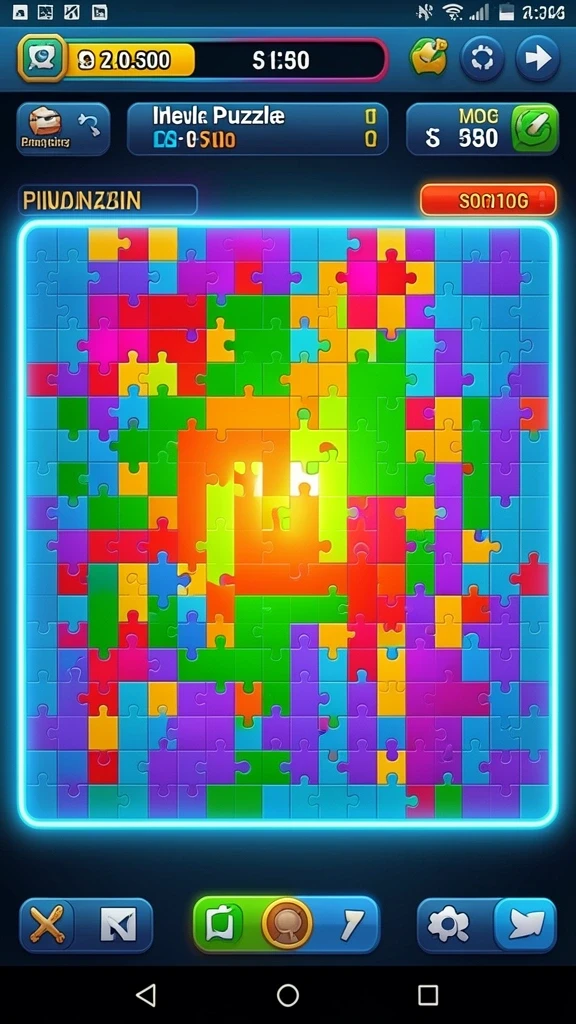This screenshot has width=576, height=1024.
Task: Tap the square arrow icon beside crossed tools
Action: point(118,925)
